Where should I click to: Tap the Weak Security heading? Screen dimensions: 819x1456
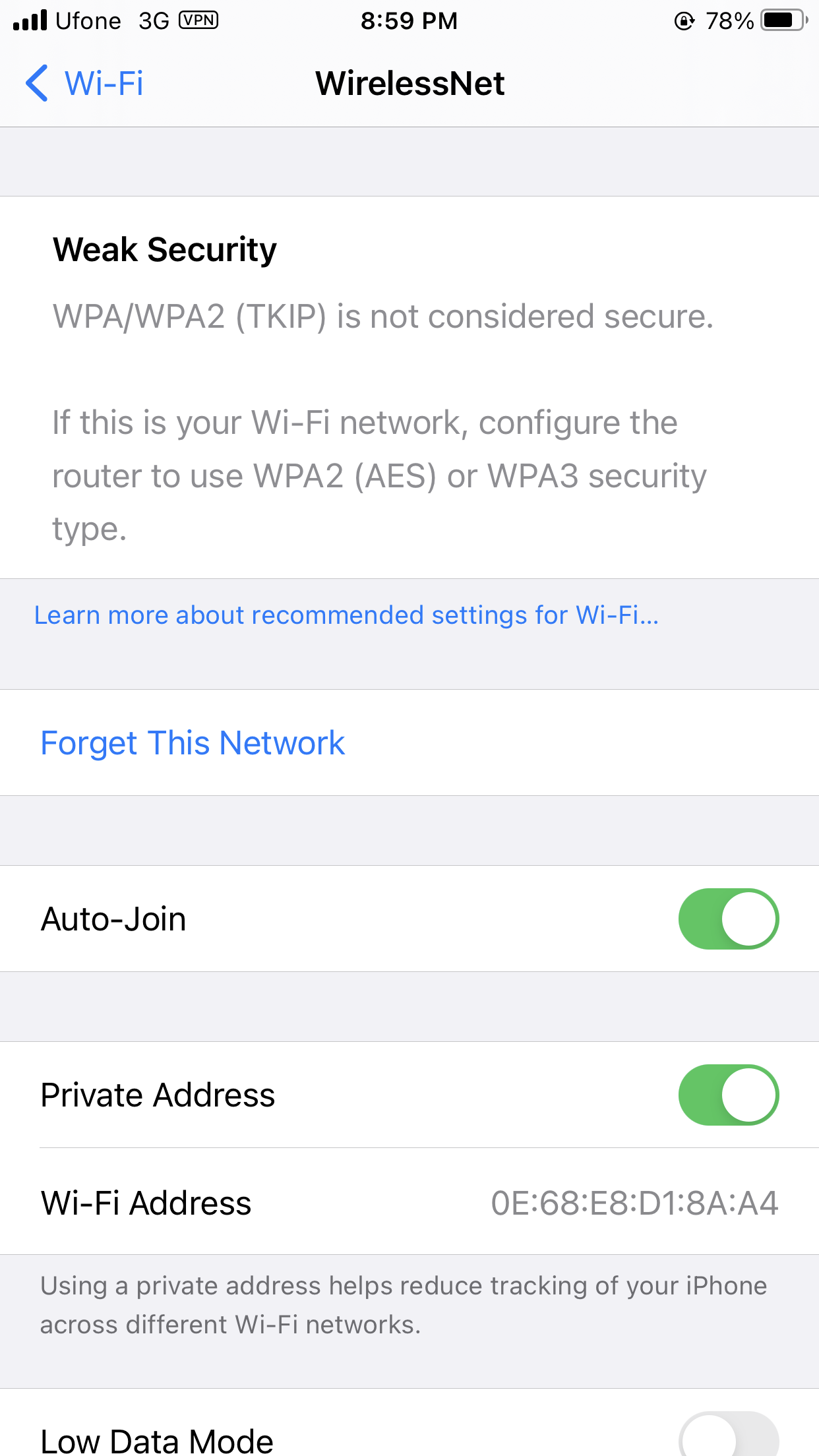tap(164, 249)
